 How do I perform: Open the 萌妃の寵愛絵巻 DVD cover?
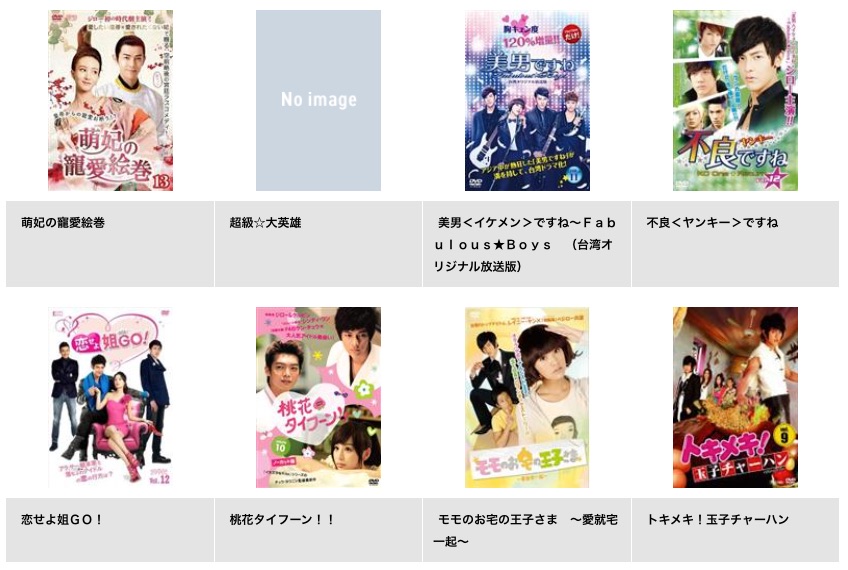point(110,100)
